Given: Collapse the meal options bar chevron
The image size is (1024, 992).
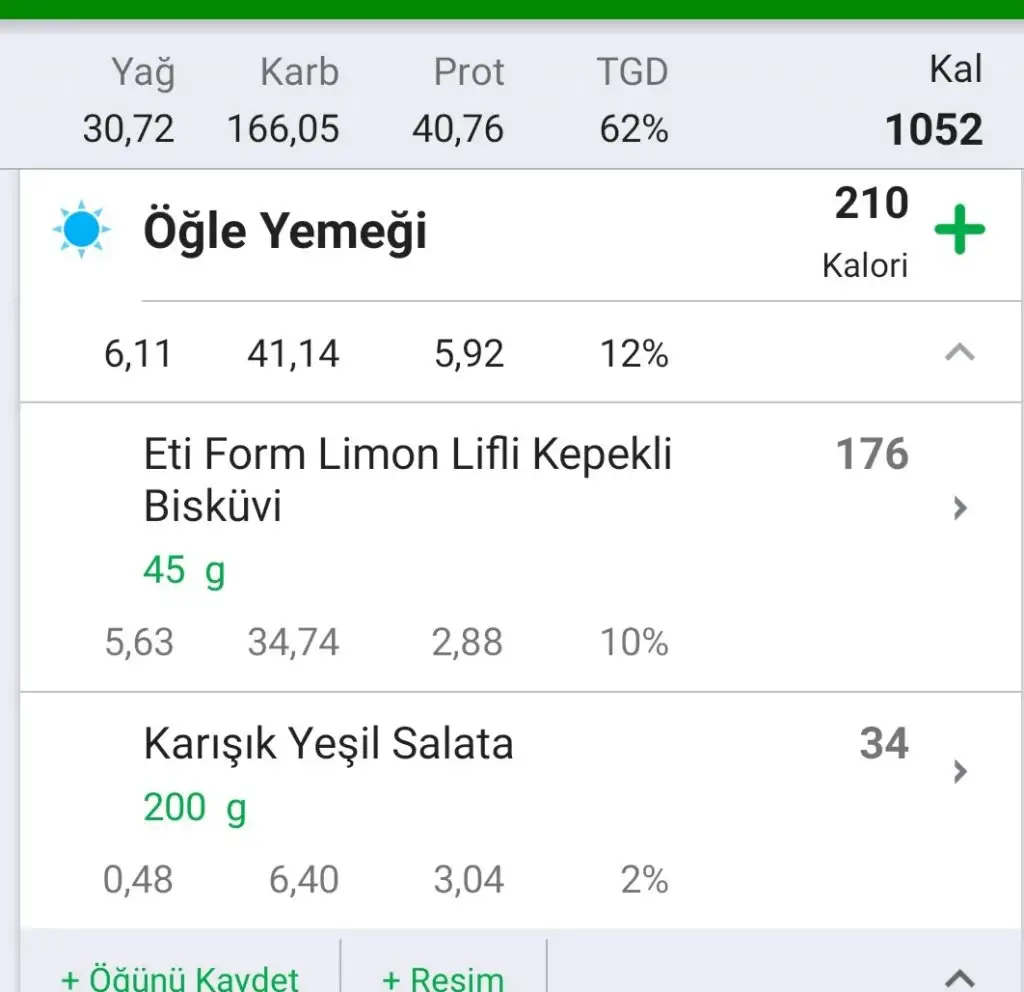Looking at the screenshot, I should pos(959,976).
